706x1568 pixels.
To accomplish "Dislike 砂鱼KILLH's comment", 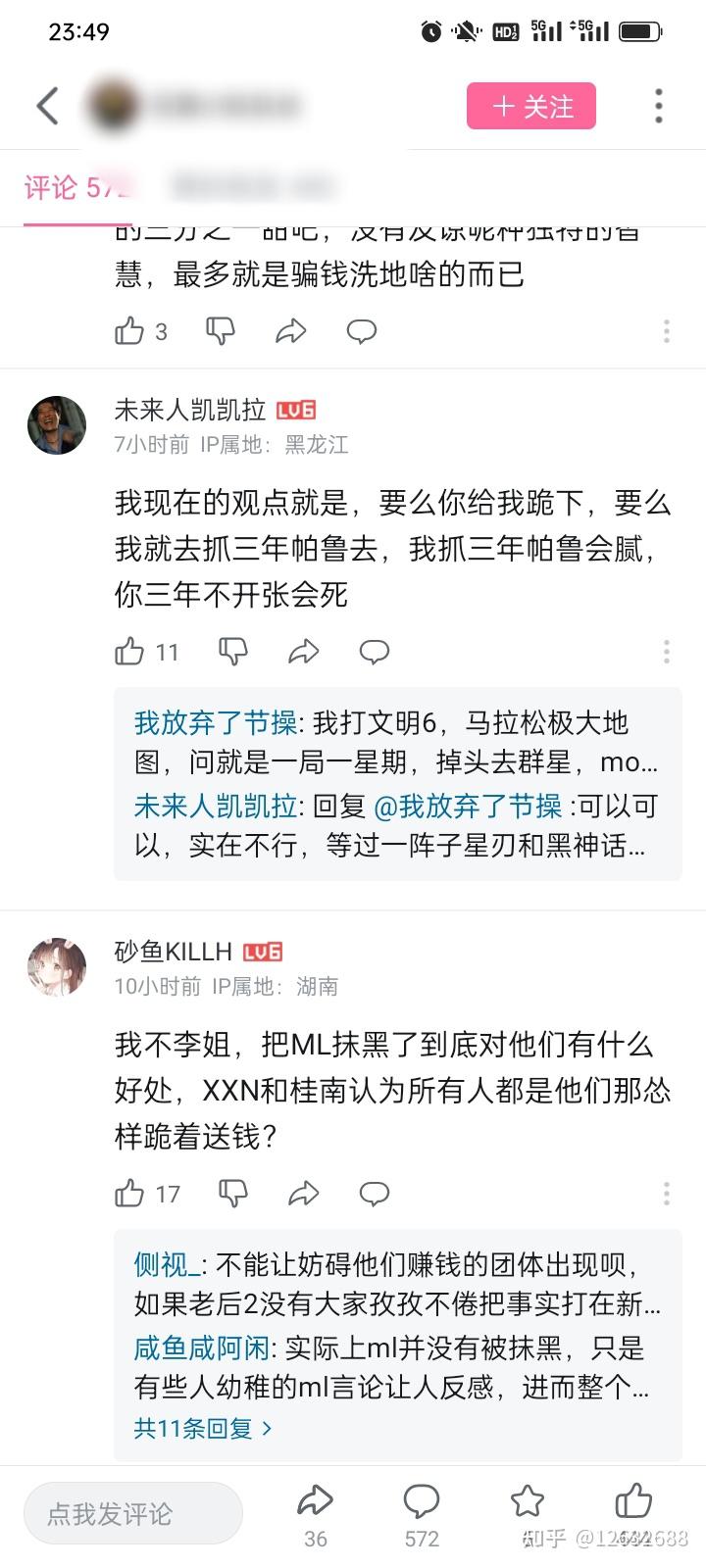I will (233, 1193).
